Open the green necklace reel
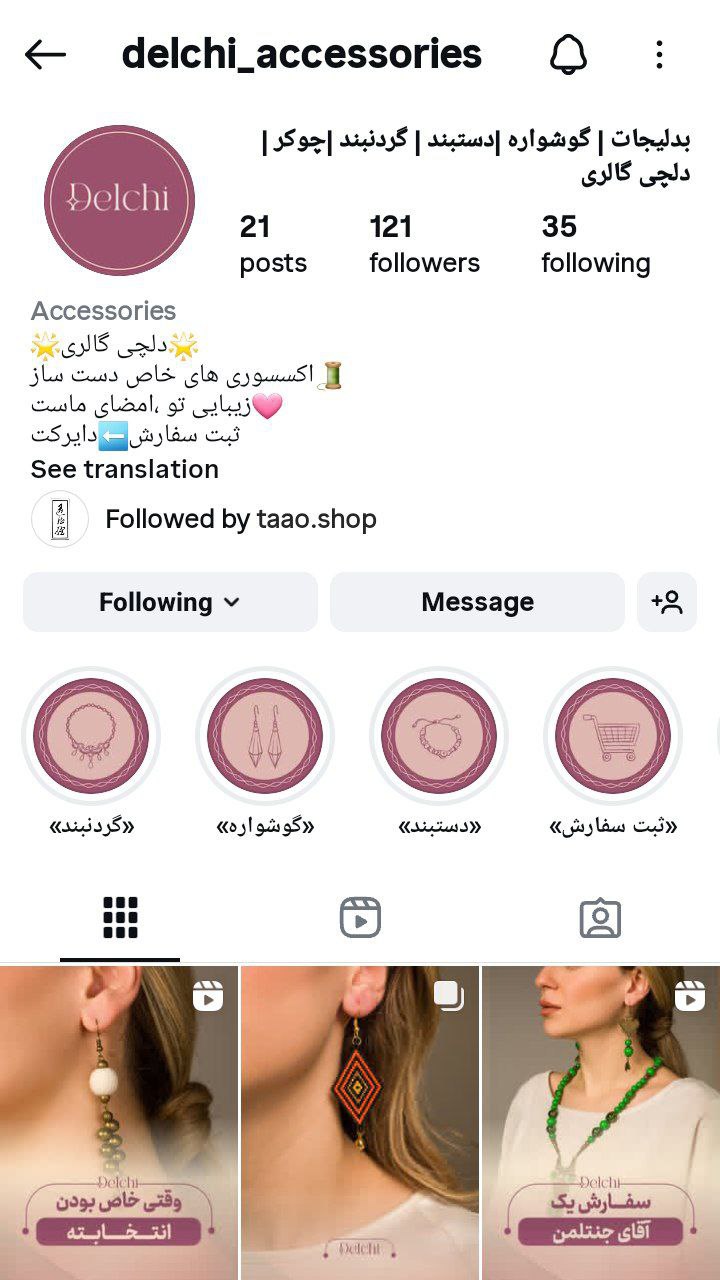The height and width of the screenshot is (1280, 720). coord(600,1120)
